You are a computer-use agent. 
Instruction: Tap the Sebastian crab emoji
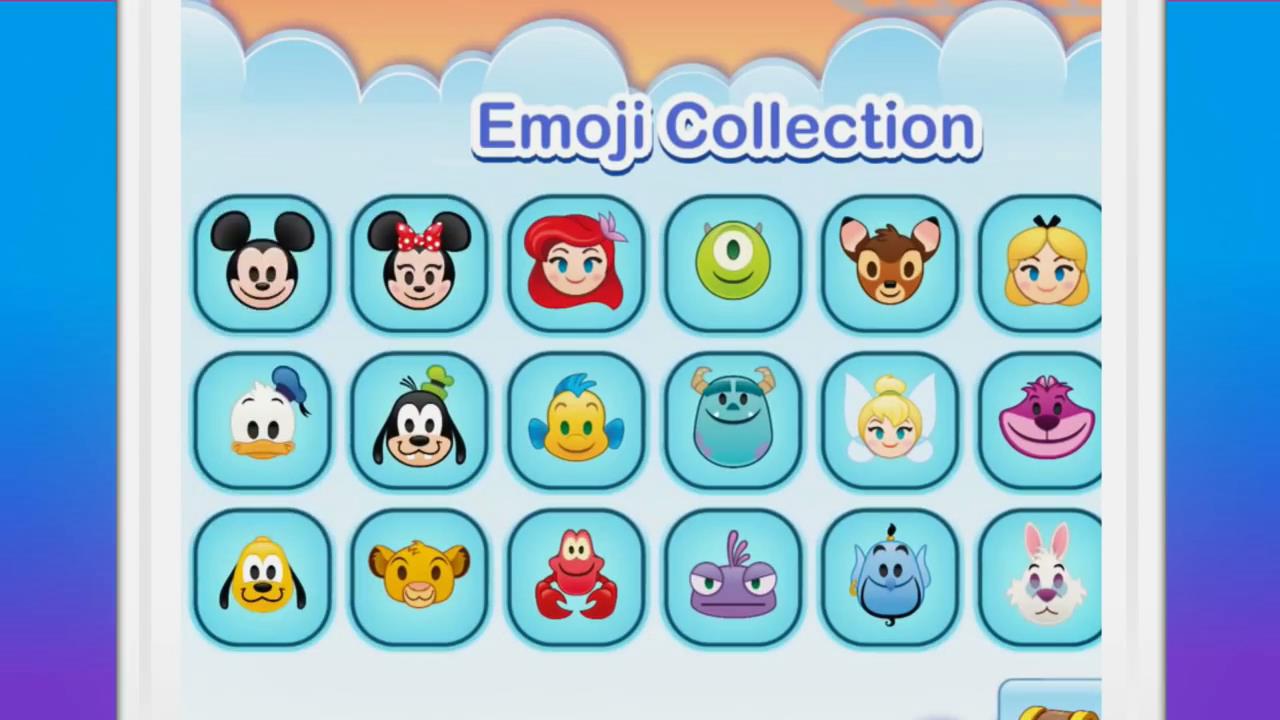[576, 577]
